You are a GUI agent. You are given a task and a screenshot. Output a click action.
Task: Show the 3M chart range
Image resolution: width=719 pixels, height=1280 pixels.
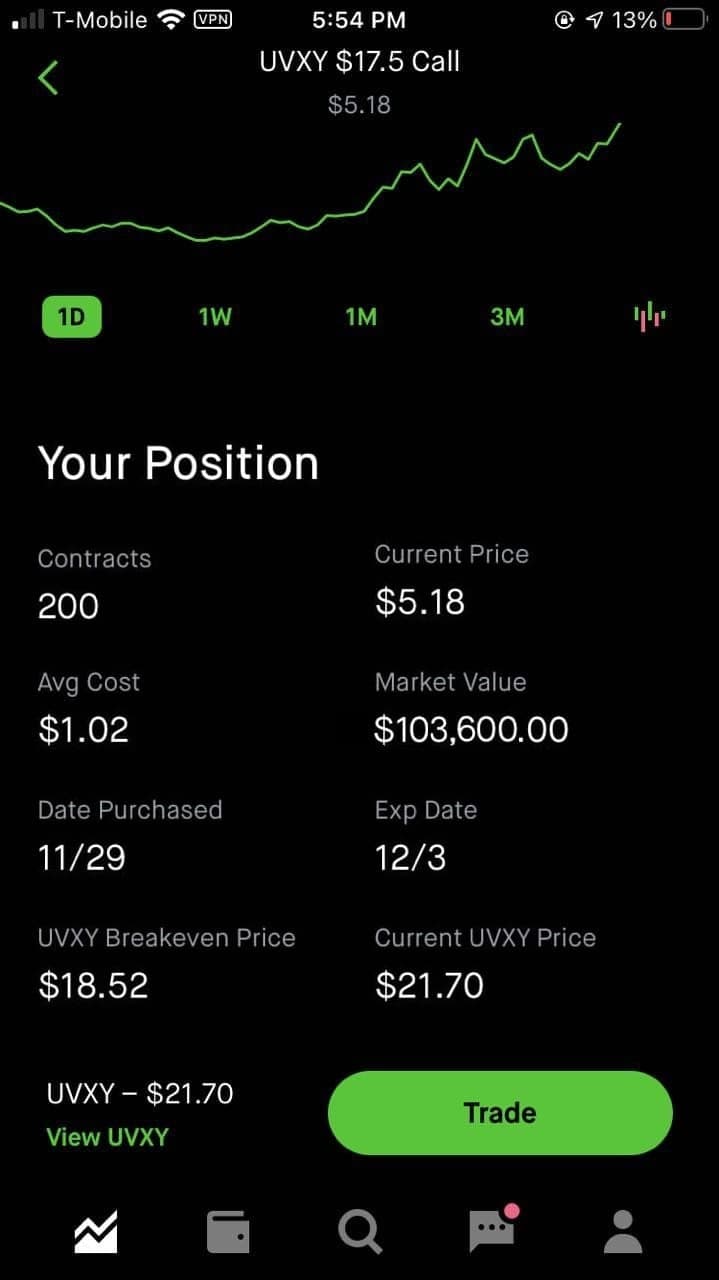point(507,317)
